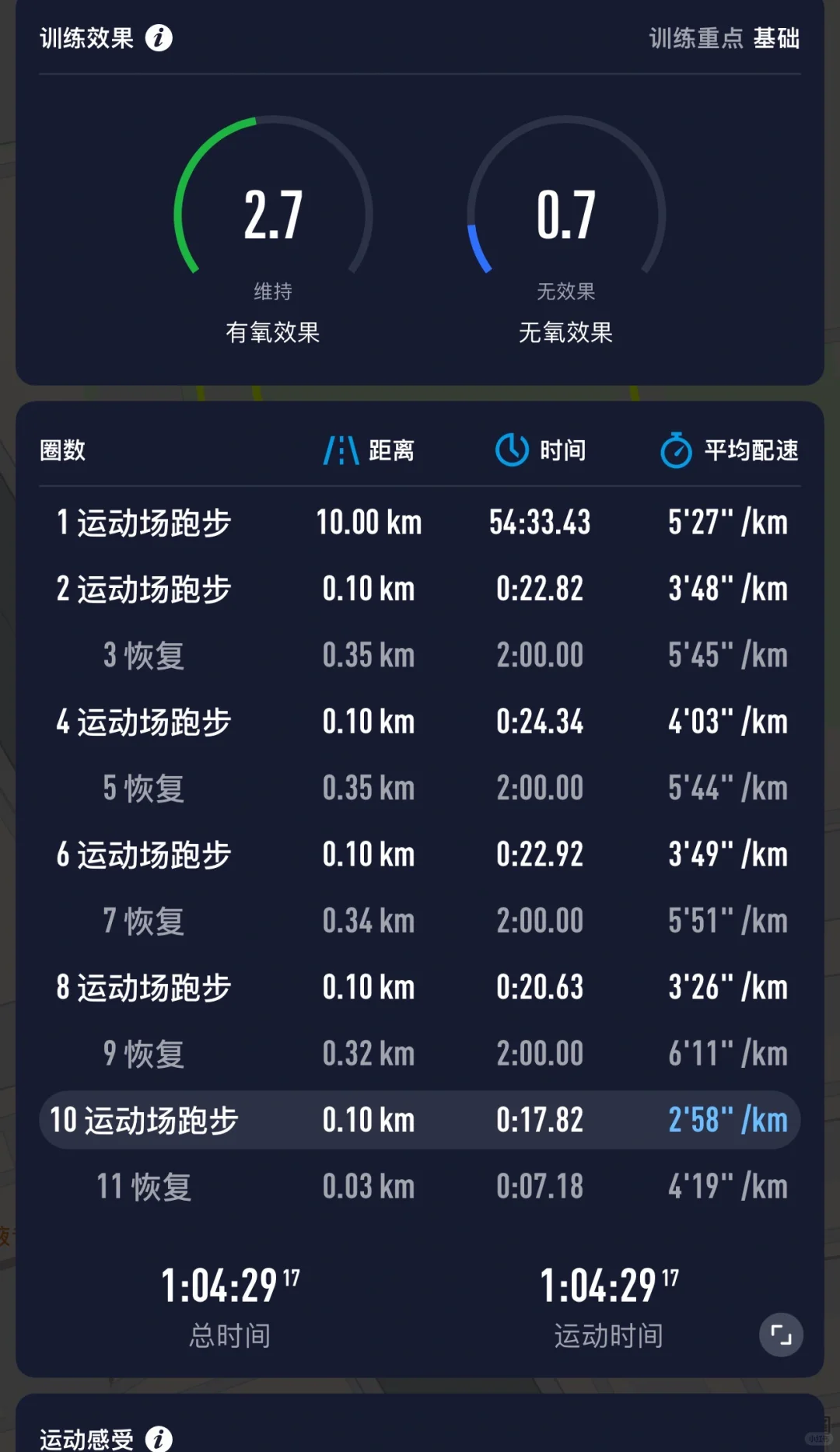Select lap 8 运动场跑步 row
Screen dimensions: 840x1452
coord(420,987)
